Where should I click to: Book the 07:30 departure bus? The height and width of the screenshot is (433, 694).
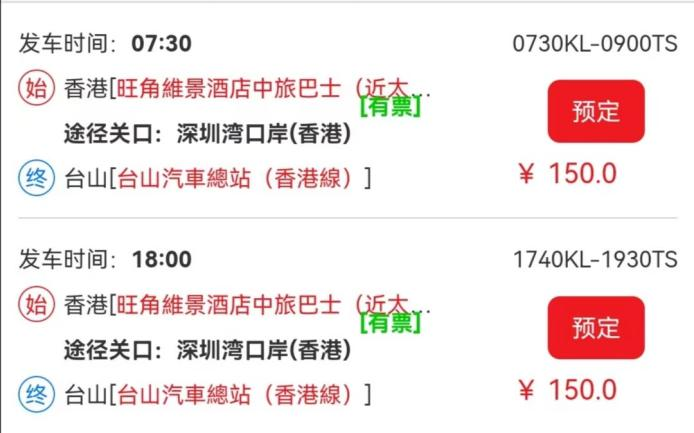(x=595, y=111)
